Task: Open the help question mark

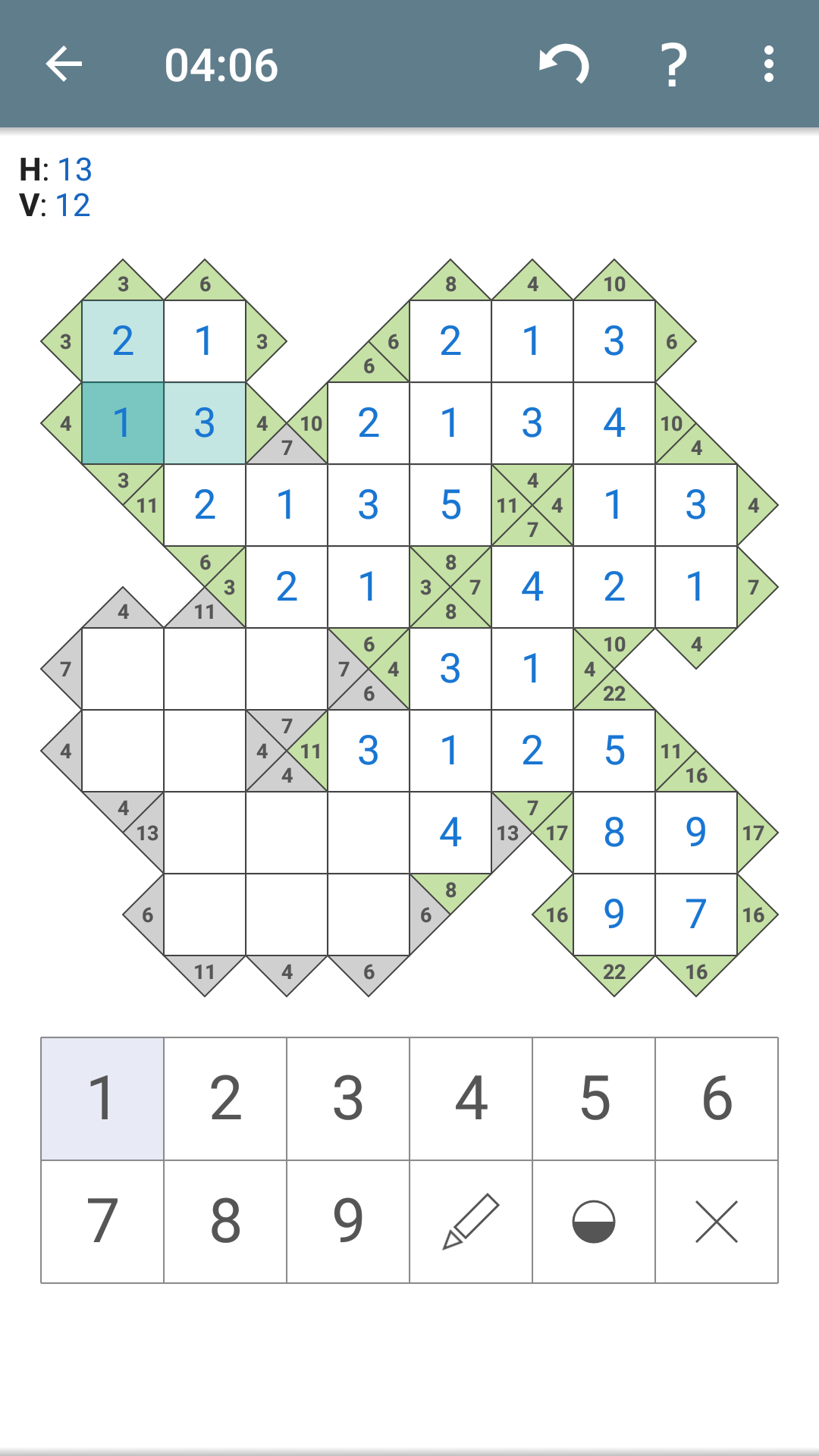Action: [x=673, y=64]
